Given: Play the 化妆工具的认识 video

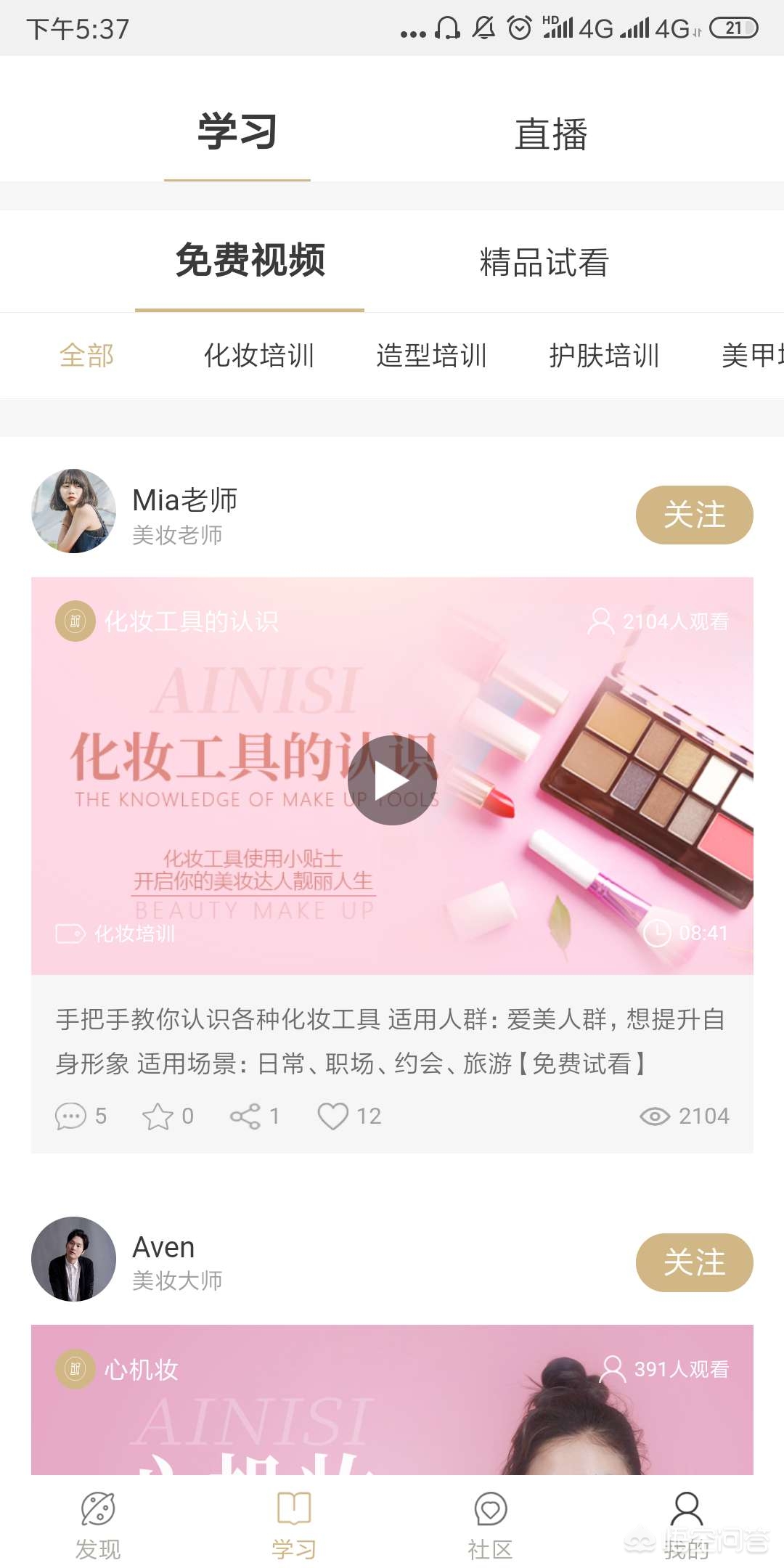Looking at the screenshot, I should point(392,780).
